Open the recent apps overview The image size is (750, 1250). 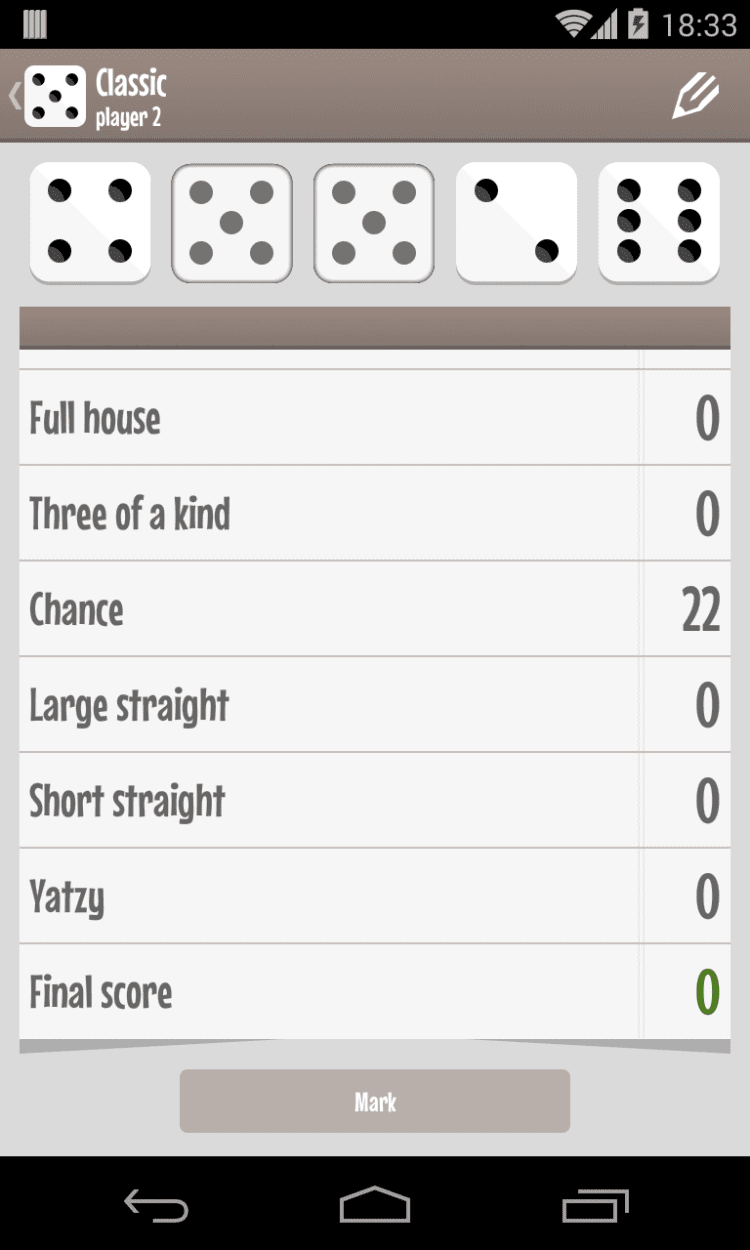tap(595, 1205)
